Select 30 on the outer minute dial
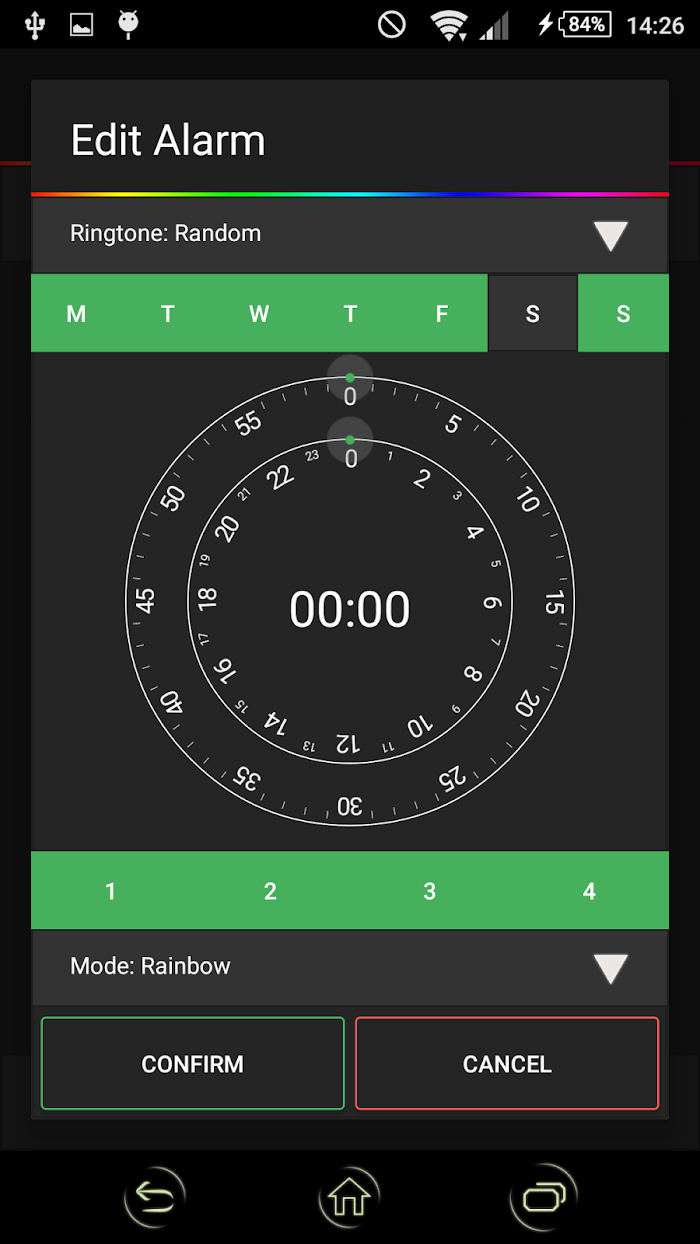This screenshot has height=1244, width=700. 350,806
